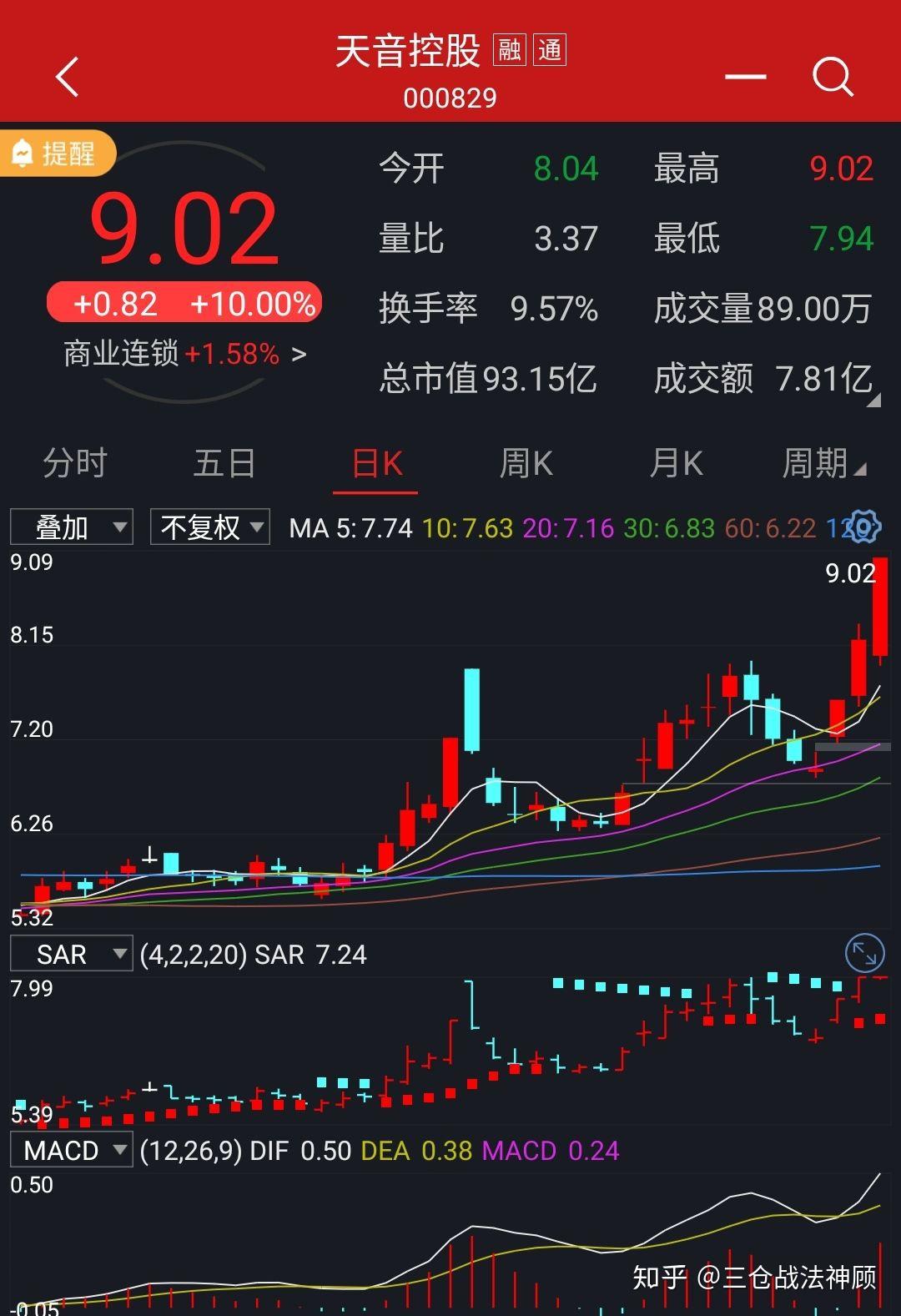Open the SAR indicator dropdown
The width and height of the screenshot is (901, 1316).
71,953
